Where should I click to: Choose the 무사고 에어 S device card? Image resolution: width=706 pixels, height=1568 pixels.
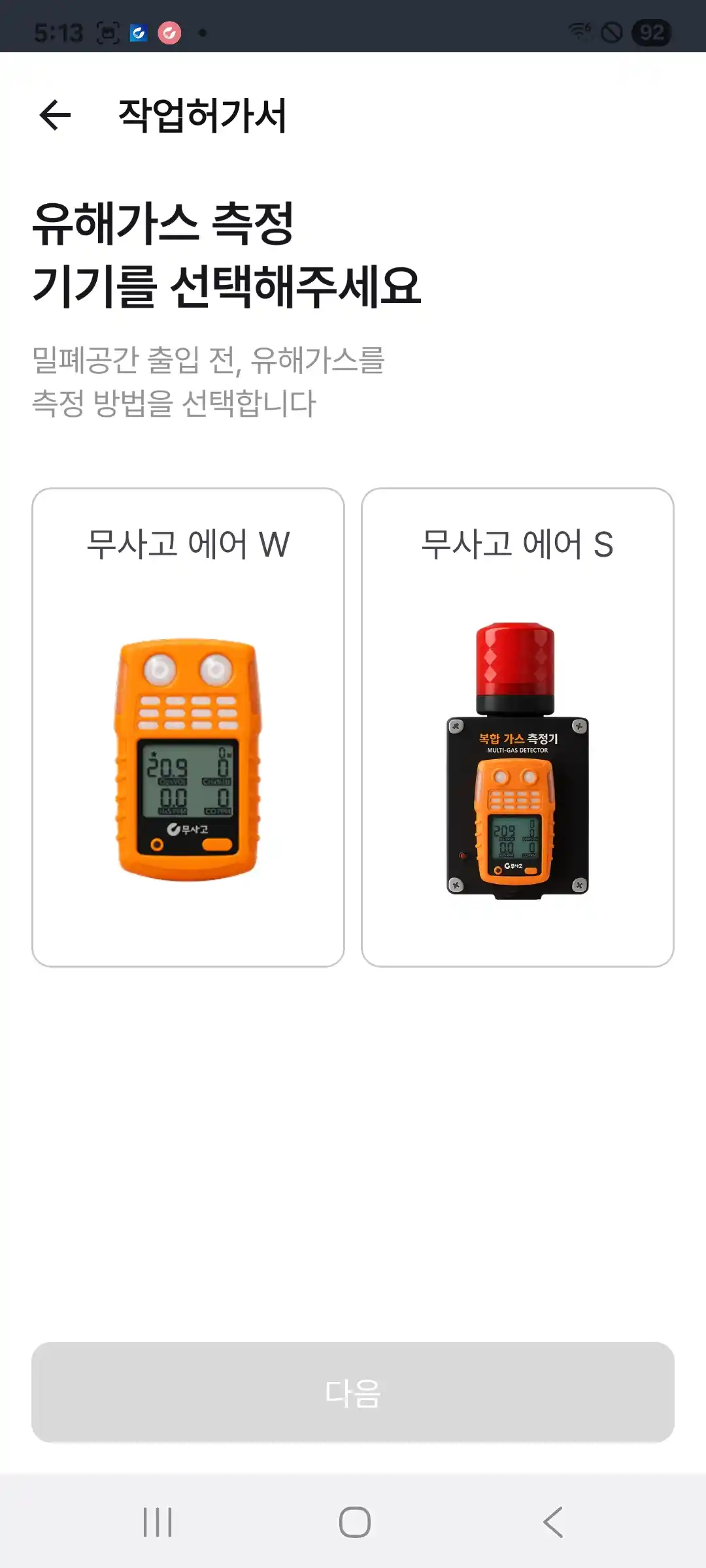pyautogui.click(x=517, y=727)
